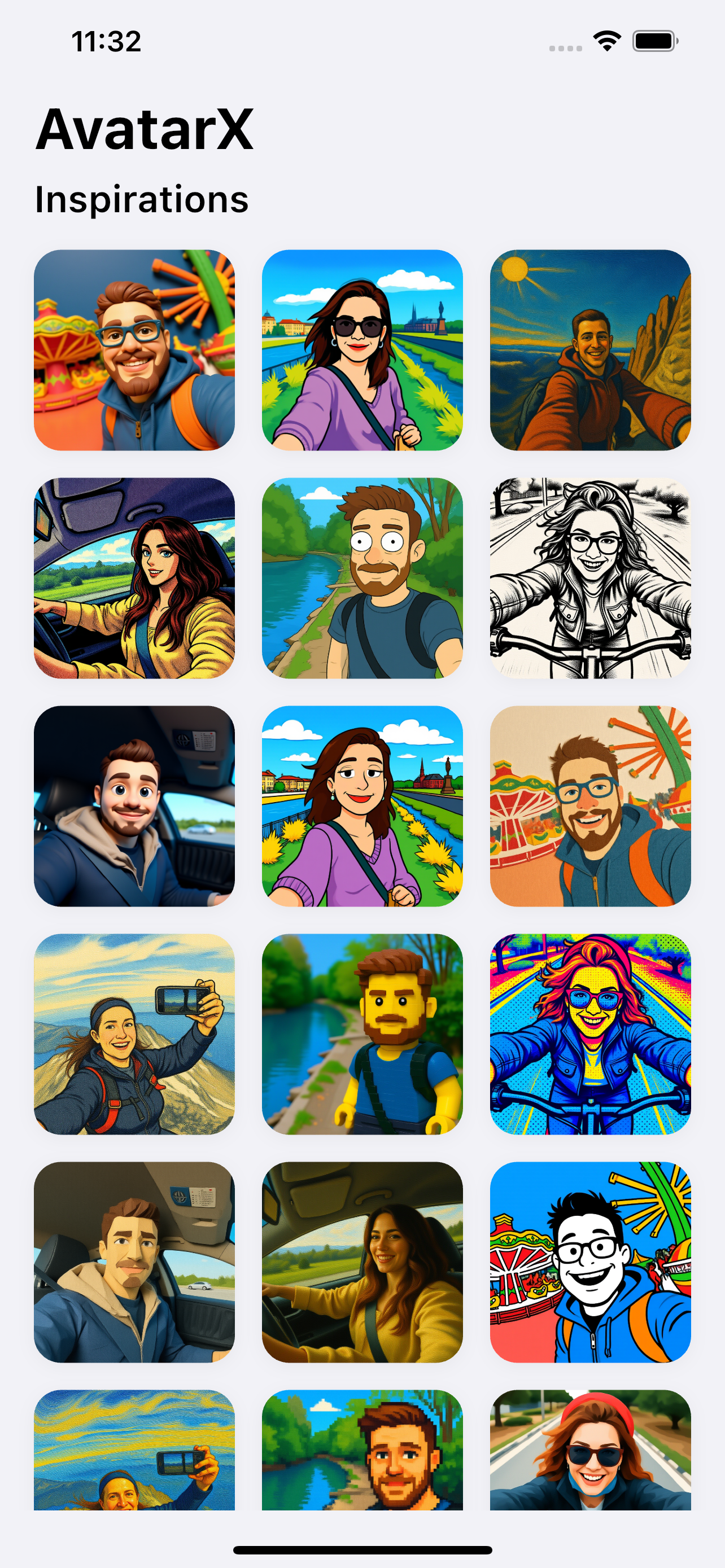
Task: Open the 3D bearded man carnival avatar
Action: (134, 350)
